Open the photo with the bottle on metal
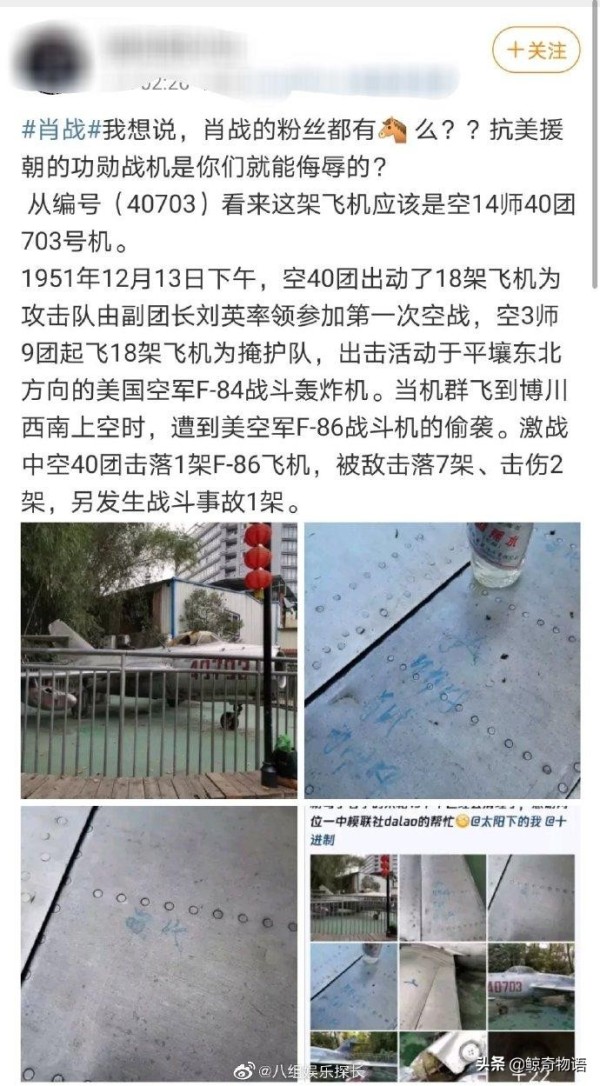 (442, 660)
